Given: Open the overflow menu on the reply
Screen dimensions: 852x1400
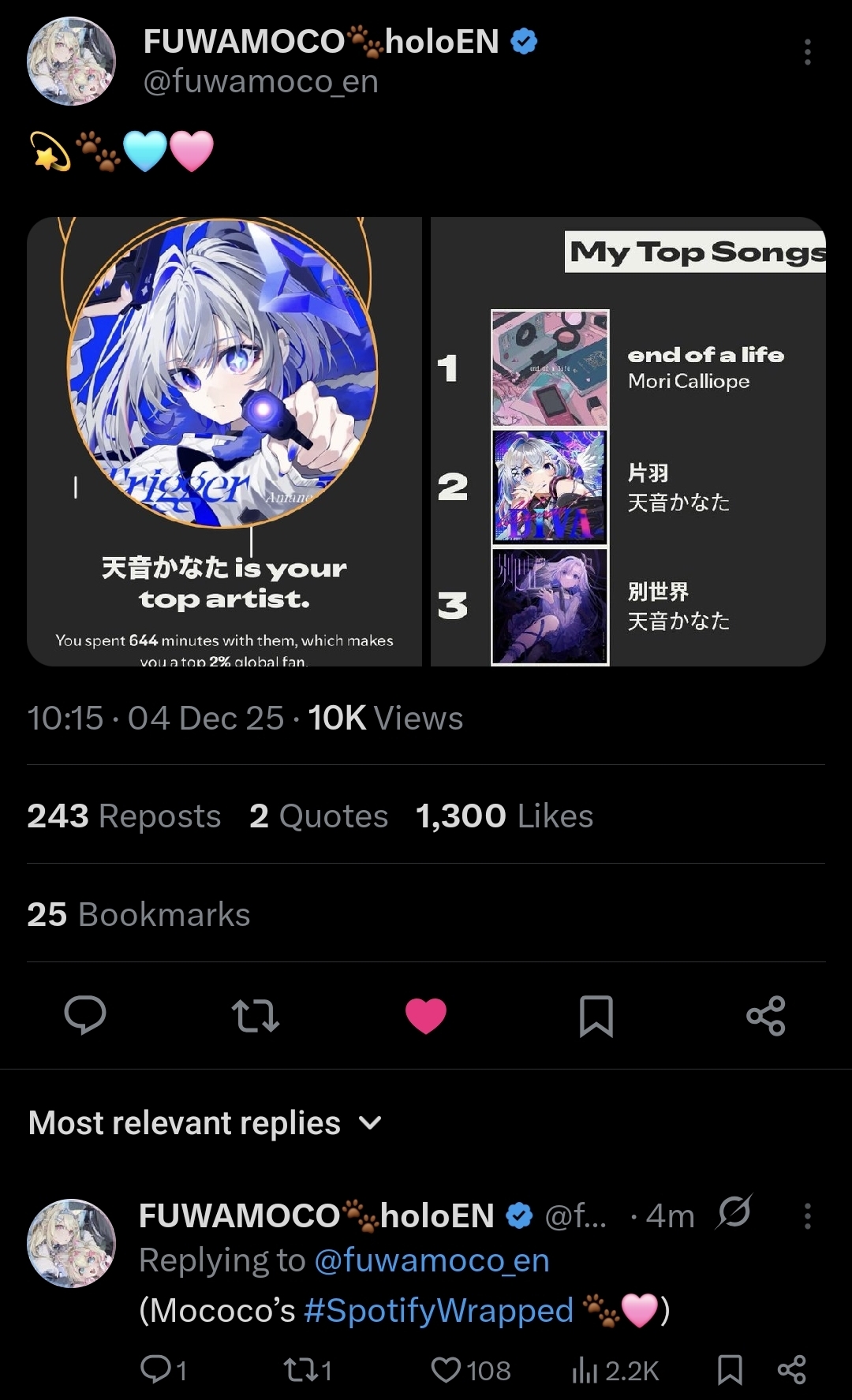Looking at the screenshot, I should 807,1215.
